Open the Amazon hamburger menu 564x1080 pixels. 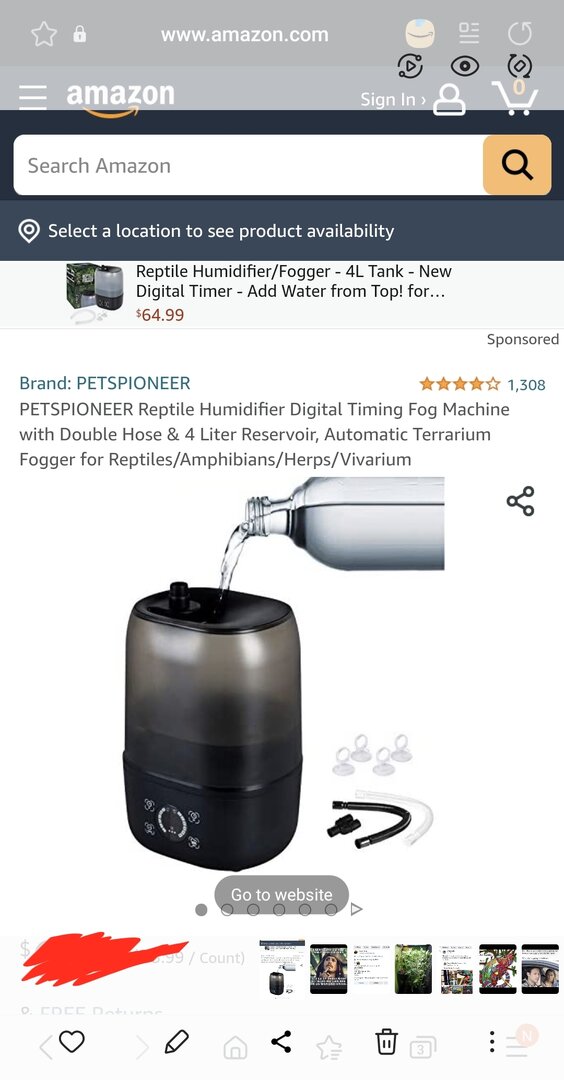32,97
